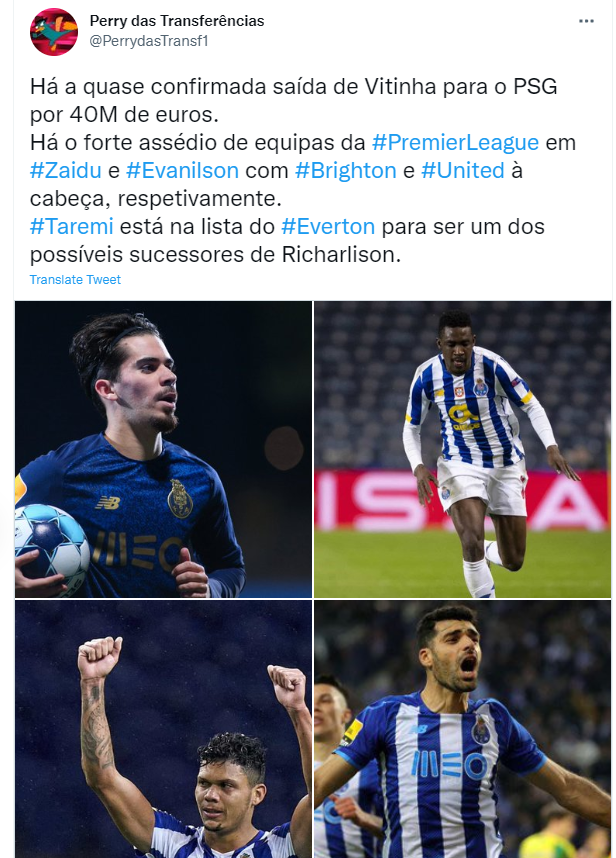View the photo of player with raised fists
The image size is (616, 858).
(x=163, y=729)
